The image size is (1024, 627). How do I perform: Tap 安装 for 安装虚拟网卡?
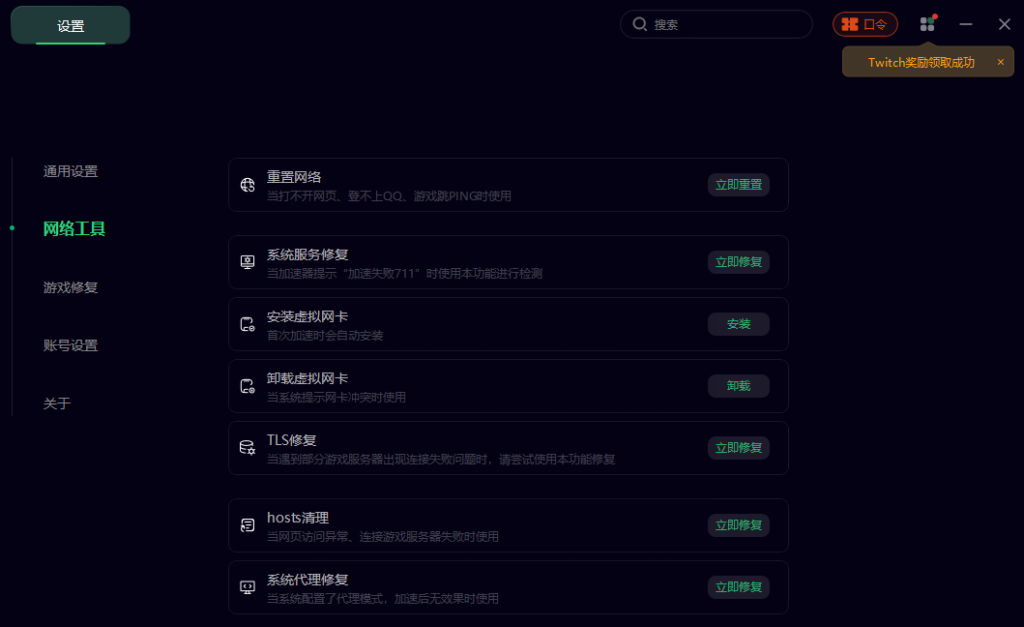tap(738, 324)
